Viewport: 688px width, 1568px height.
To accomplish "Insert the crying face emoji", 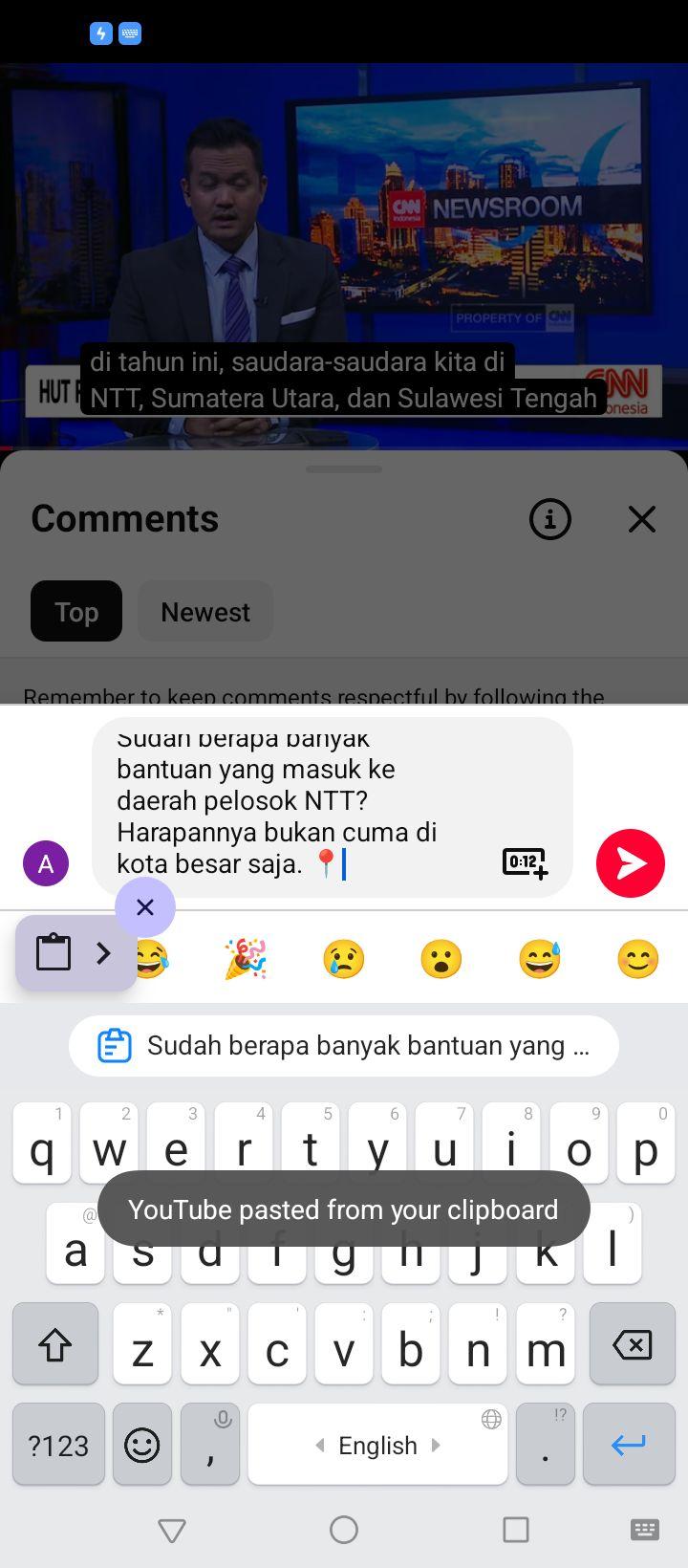I will (344, 959).
